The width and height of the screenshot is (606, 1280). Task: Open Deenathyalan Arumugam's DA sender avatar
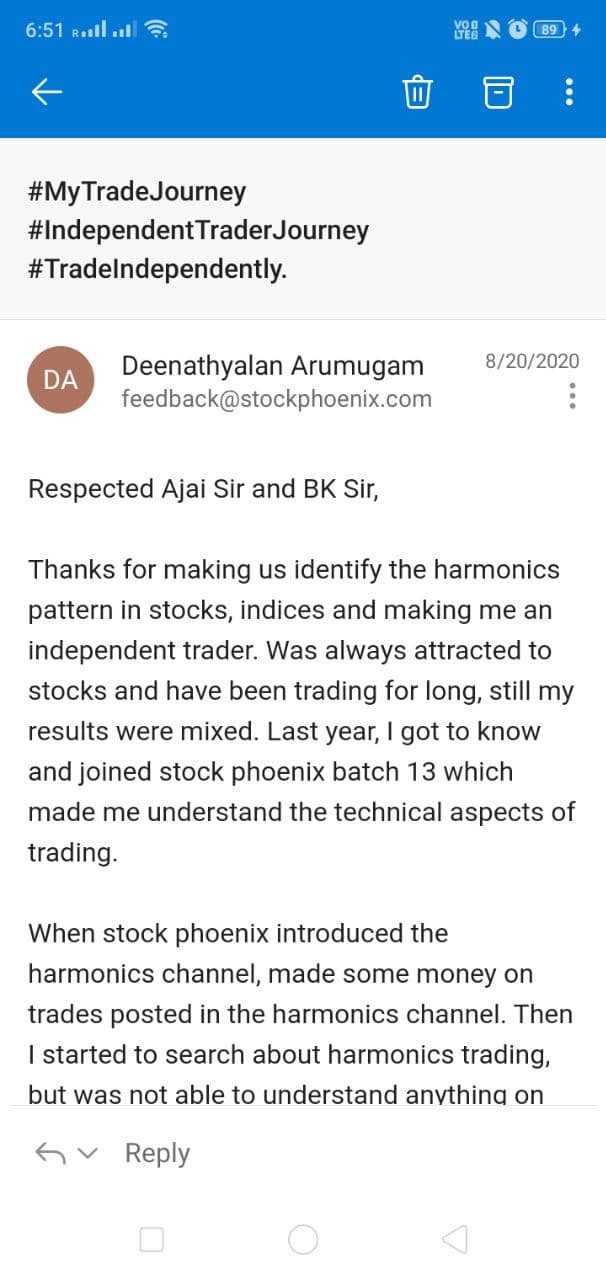[60, 380]
